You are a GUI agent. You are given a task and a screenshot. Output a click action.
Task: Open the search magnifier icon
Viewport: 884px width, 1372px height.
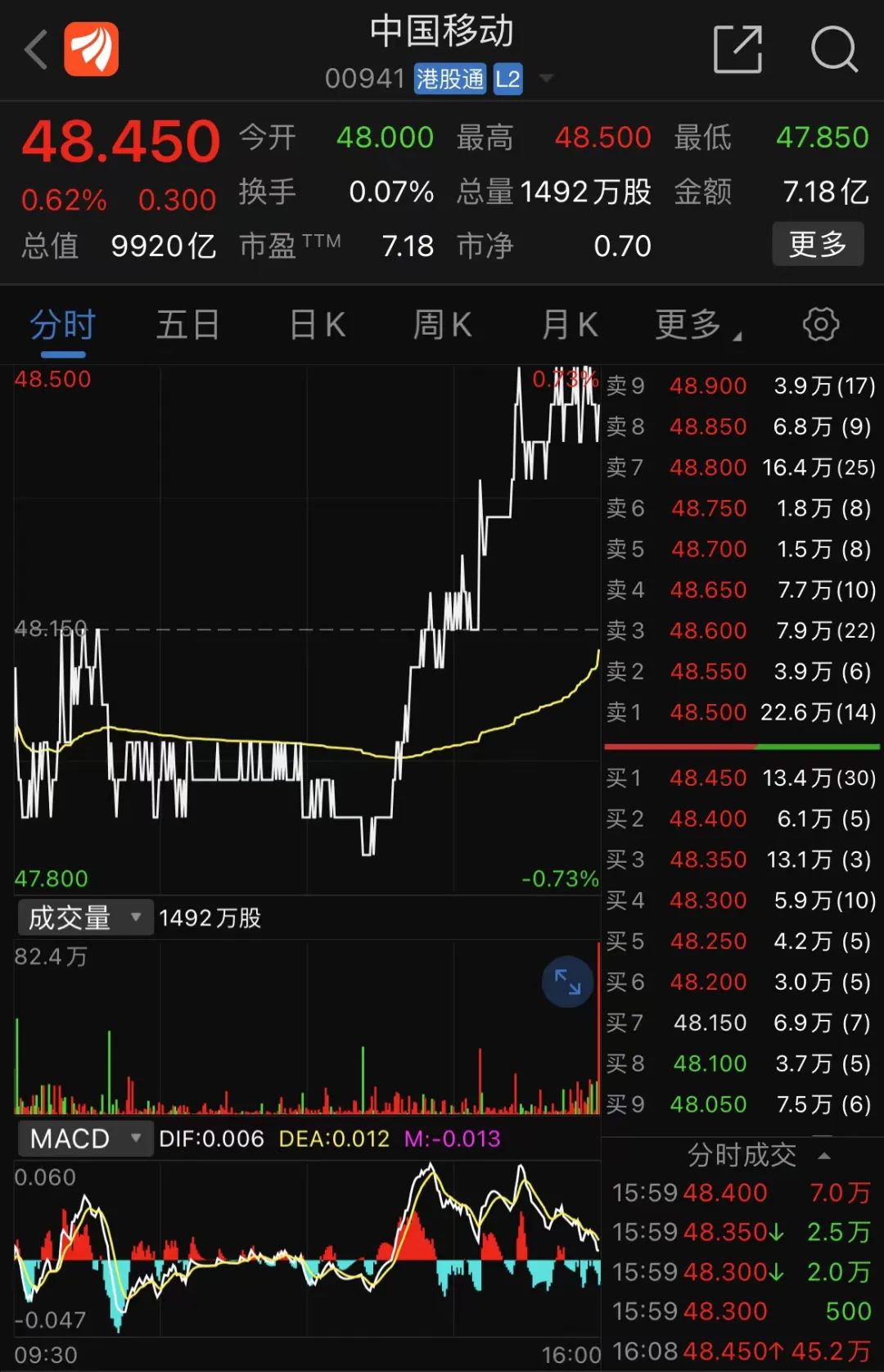click(x=833, y=49)
